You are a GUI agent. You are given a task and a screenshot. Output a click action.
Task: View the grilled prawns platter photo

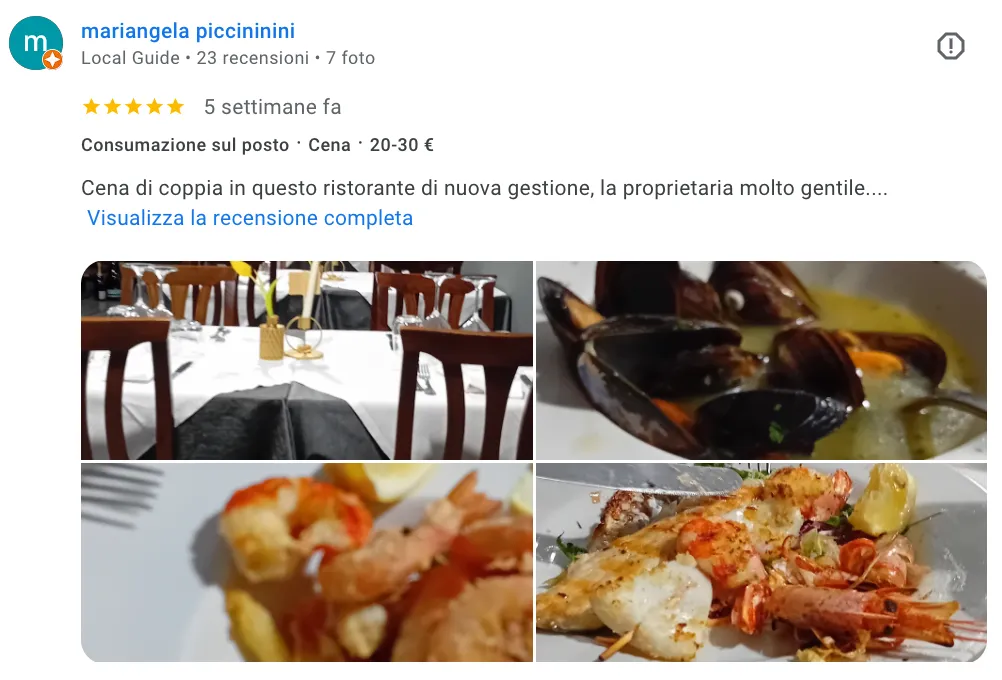point(761,562)
